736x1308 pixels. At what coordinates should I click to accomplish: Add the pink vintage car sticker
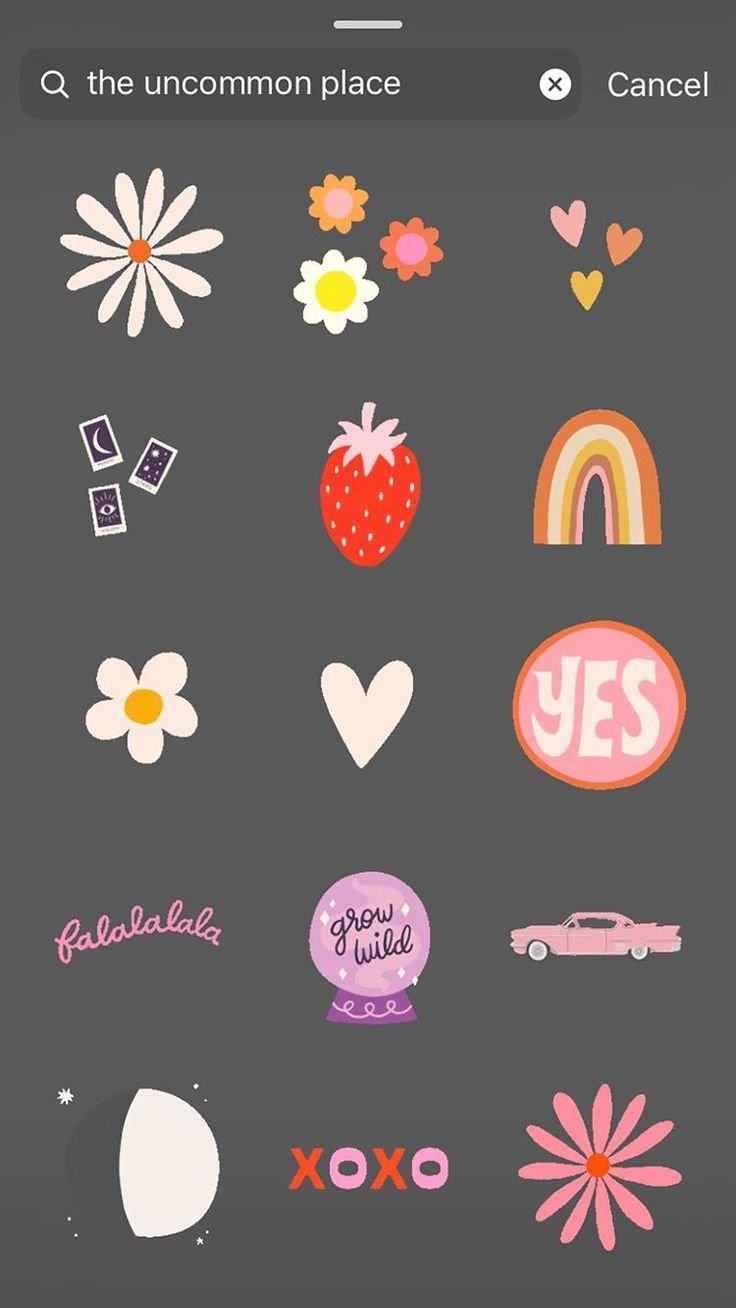[596, 936]
